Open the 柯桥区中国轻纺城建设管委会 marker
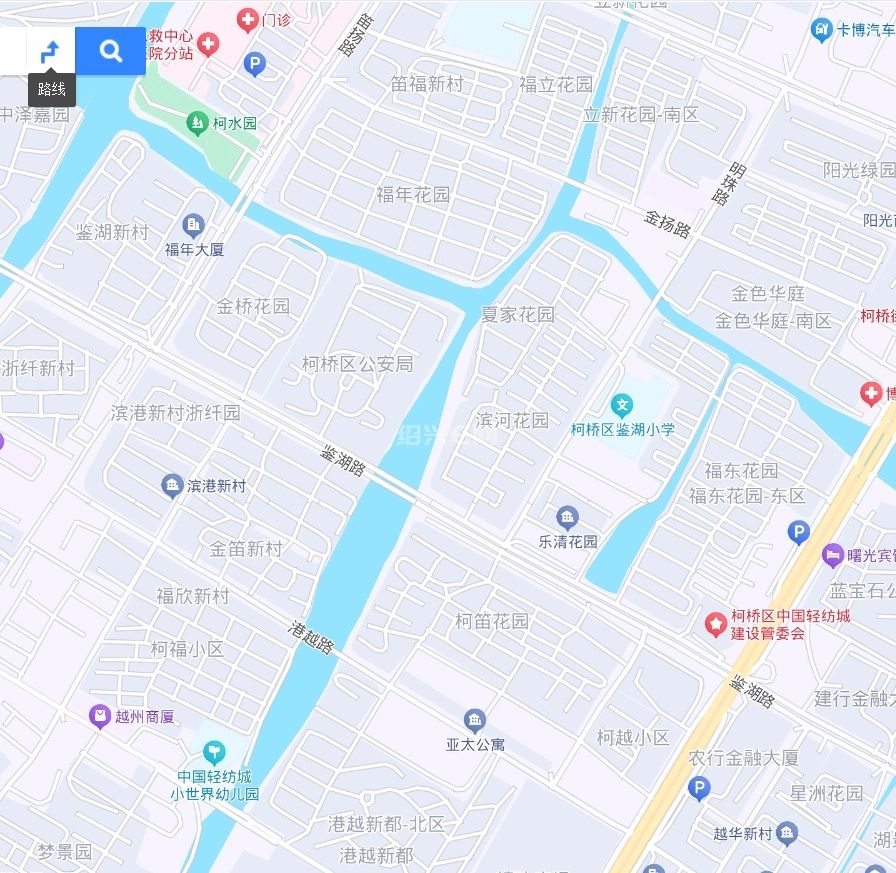The height and width of the screenshot is (873, 896). pyautogui.click(x=715, y=625)
